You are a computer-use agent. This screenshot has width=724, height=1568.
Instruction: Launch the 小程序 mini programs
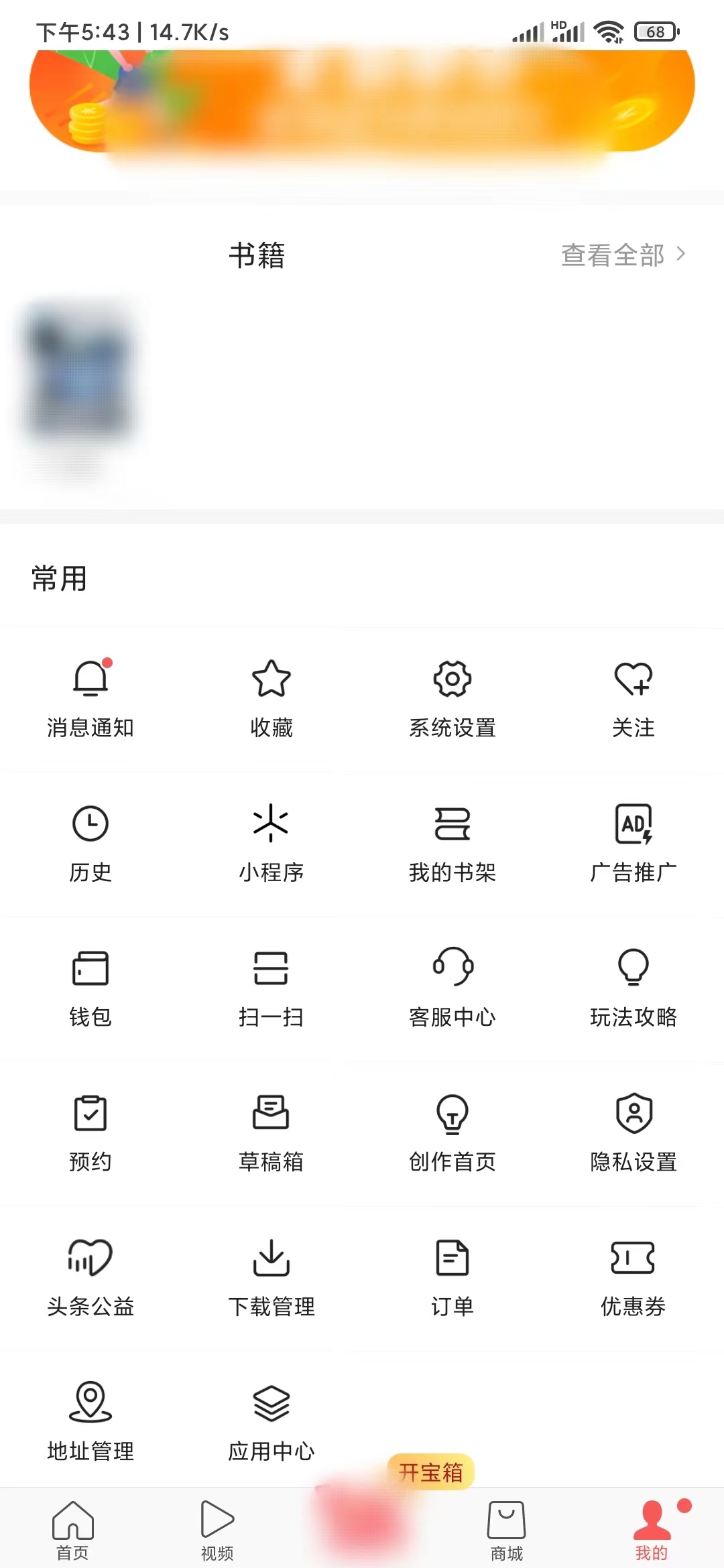pyautogui.click(x=271, y=843)
